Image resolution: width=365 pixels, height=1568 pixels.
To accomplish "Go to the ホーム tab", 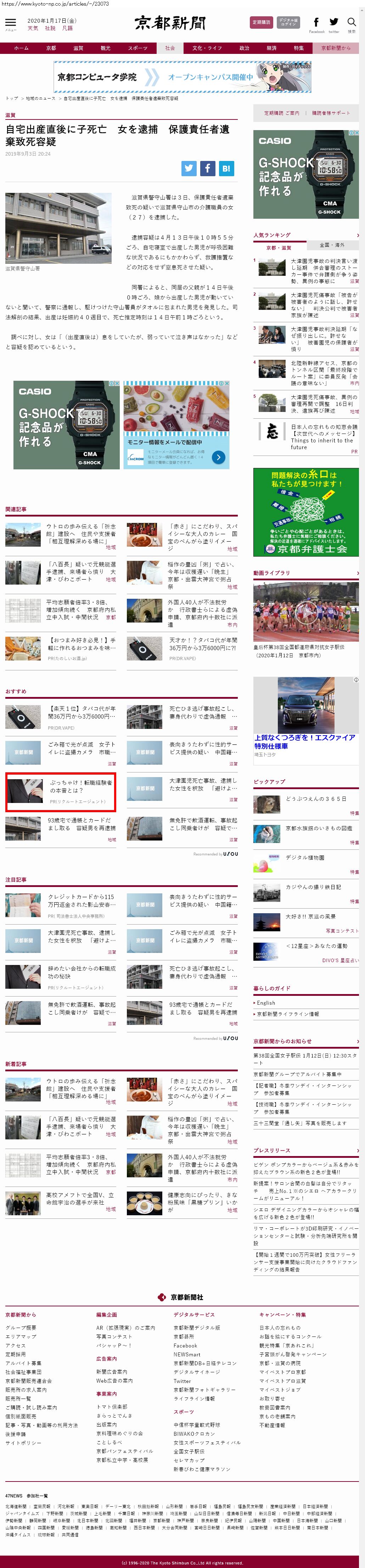I will point(21,48).
